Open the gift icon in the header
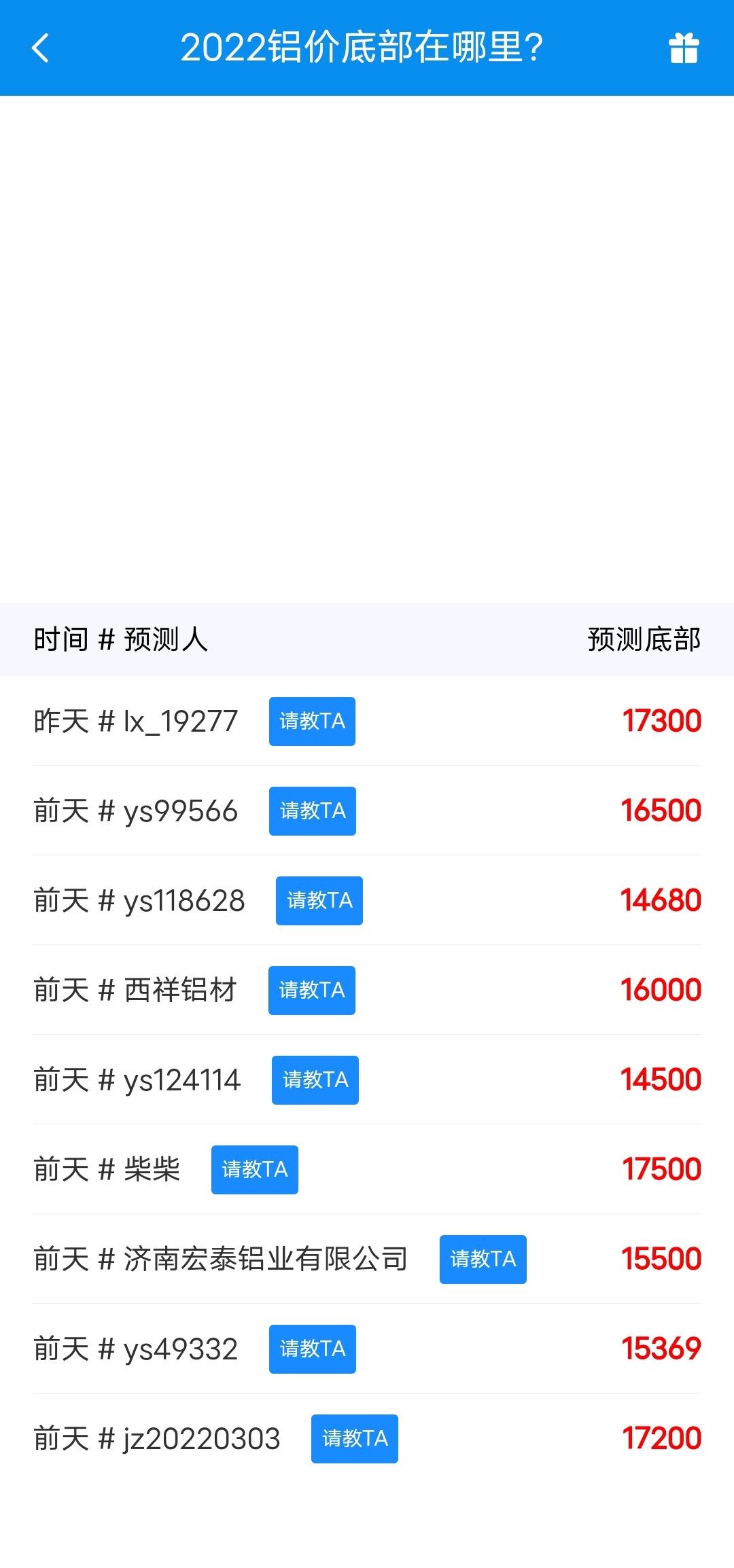Image resolution: width=734 pixels, height=1568 pixels. tap(684, 48)
